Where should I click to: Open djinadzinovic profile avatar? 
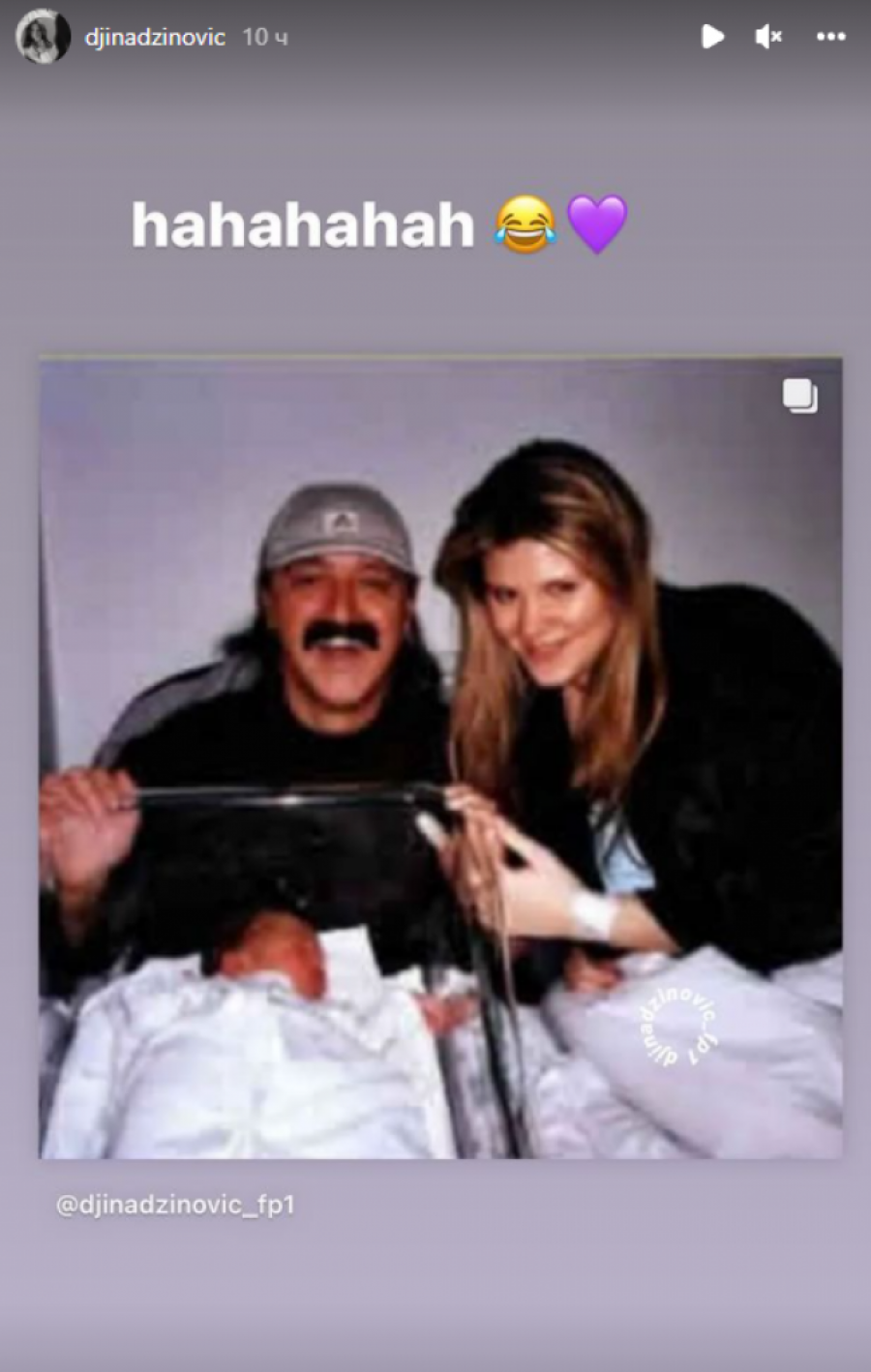tap(43, 38)
